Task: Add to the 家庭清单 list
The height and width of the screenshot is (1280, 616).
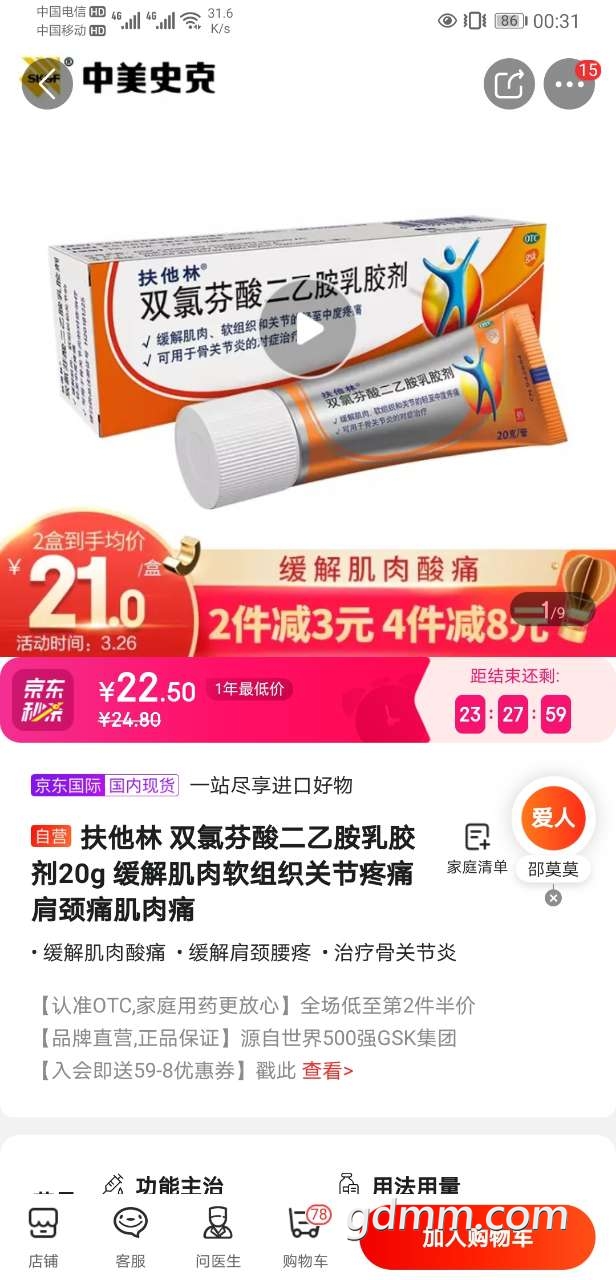Action: (x=477, y=849)
